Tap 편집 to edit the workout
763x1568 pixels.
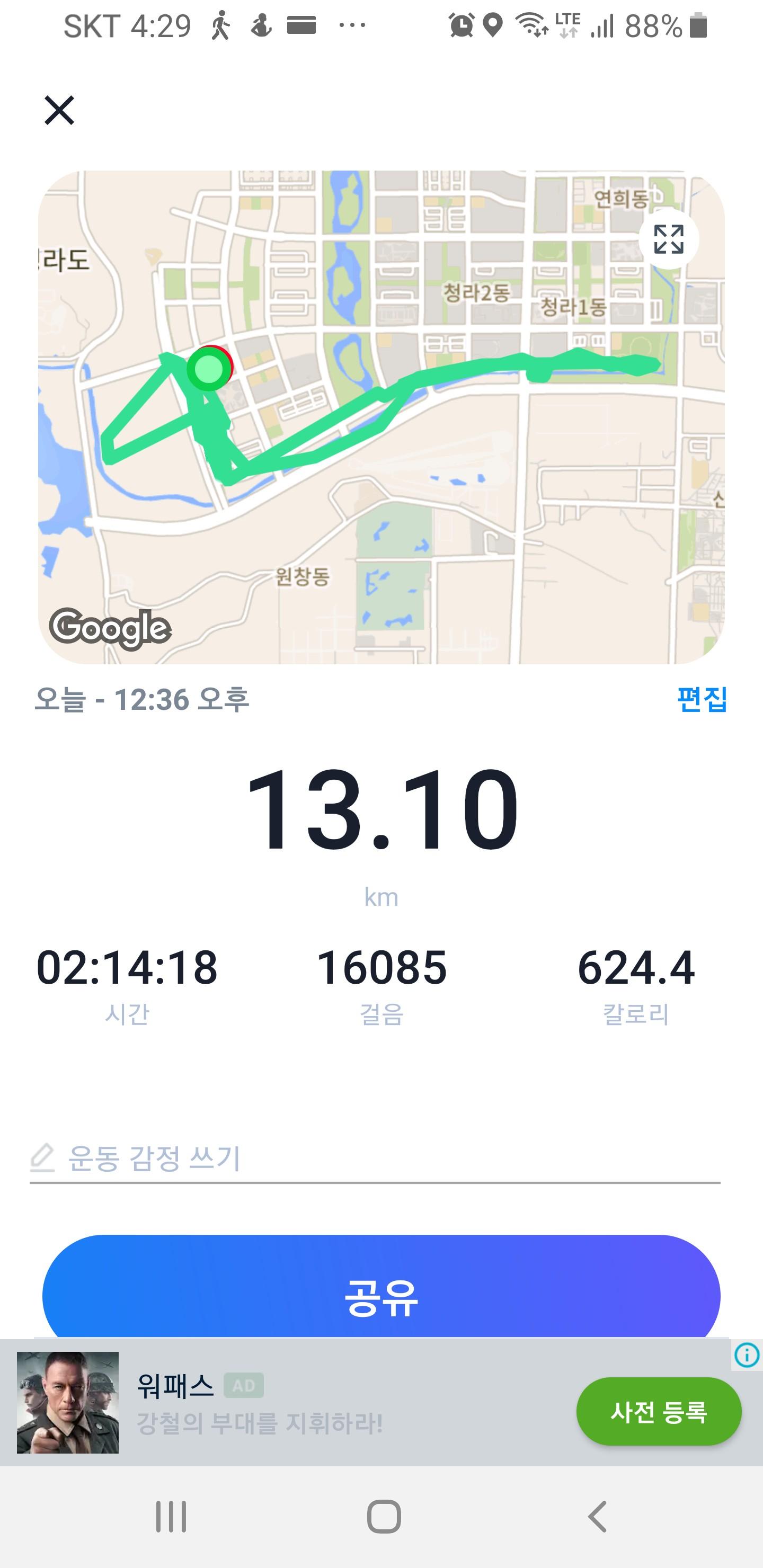(x=702, y=699)
